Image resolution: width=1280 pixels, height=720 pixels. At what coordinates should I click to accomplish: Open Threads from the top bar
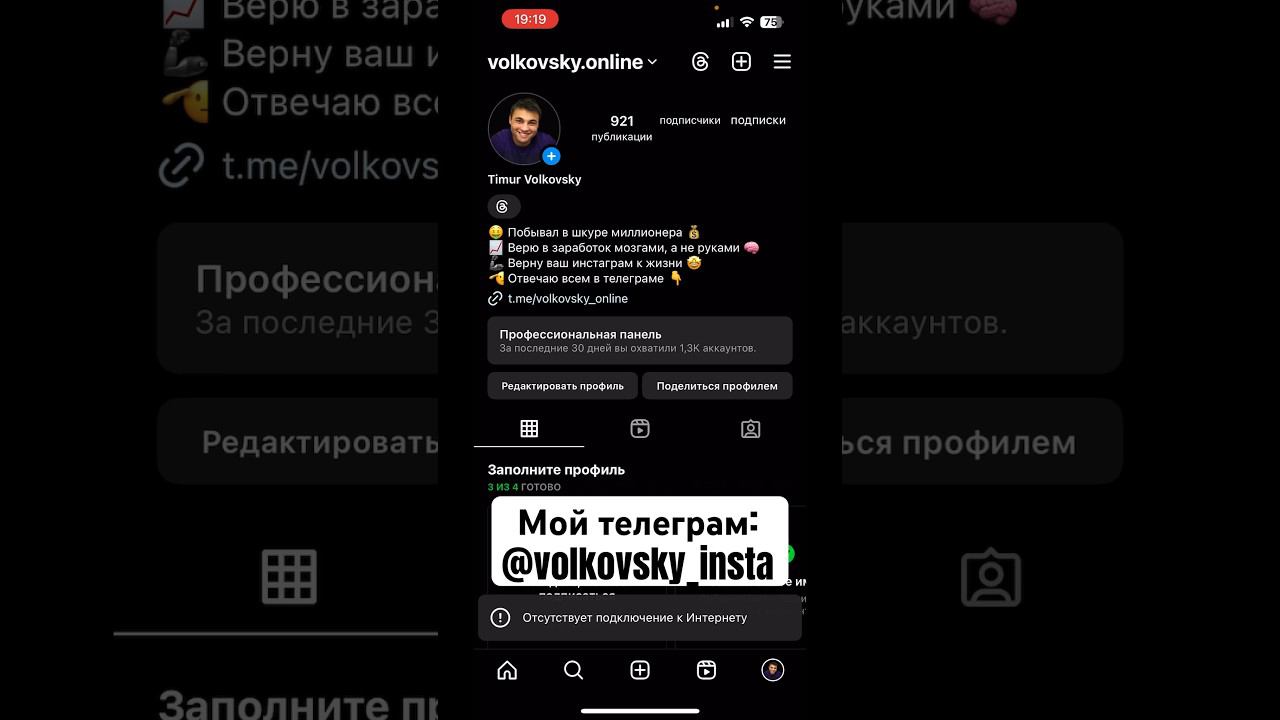click(x=700, y=62)
